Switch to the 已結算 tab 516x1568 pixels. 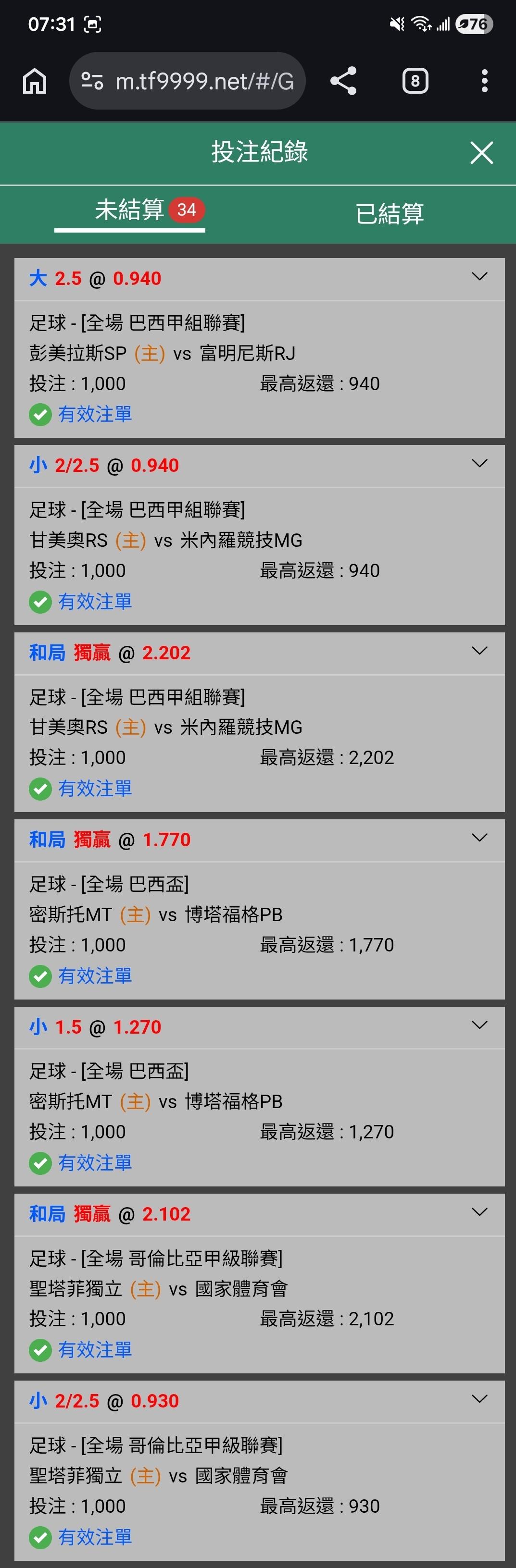[x=390, y=213]
